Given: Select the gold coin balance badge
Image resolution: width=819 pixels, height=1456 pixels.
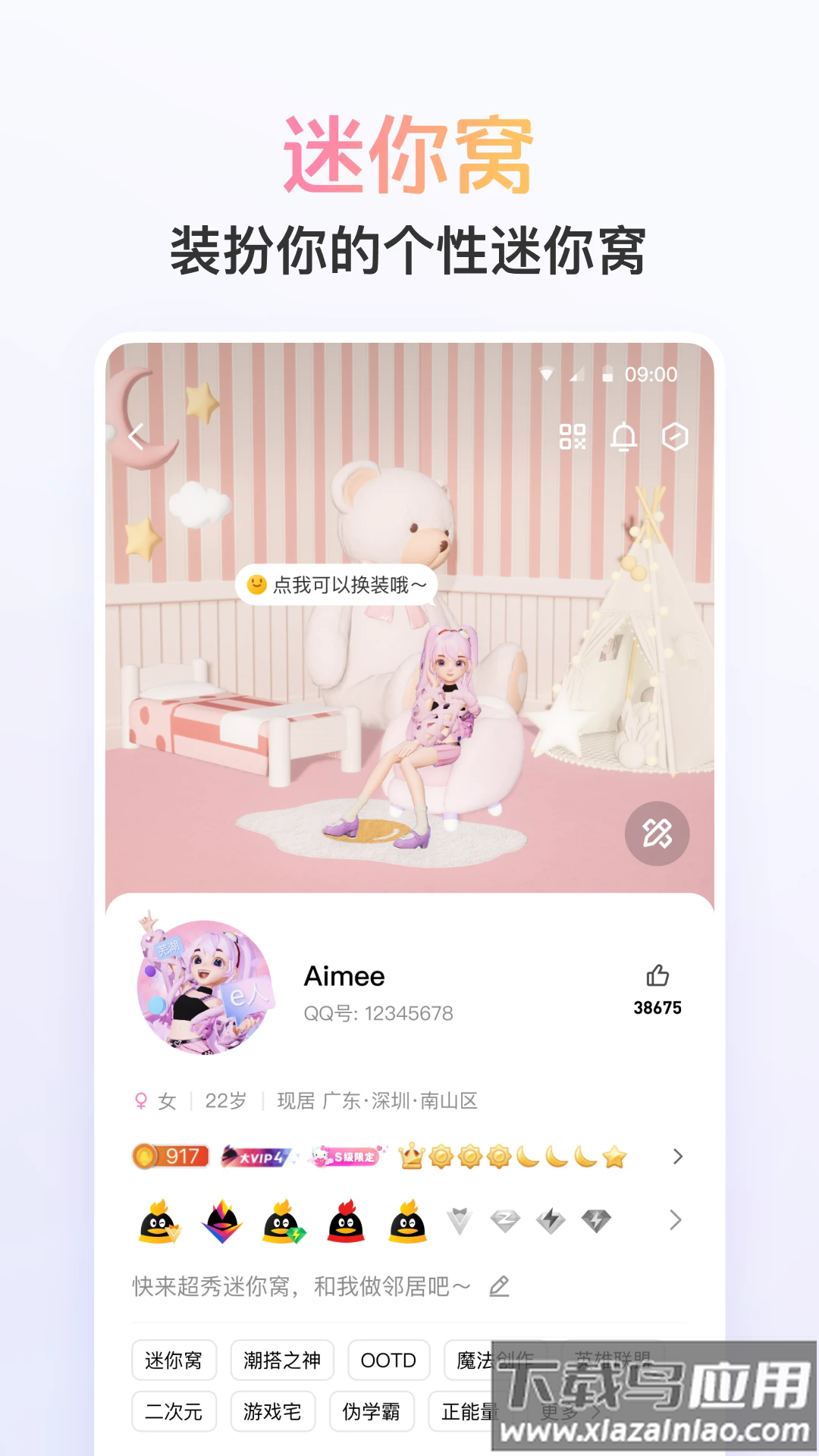Looking at the screenshot, I should coord(168,1156).
